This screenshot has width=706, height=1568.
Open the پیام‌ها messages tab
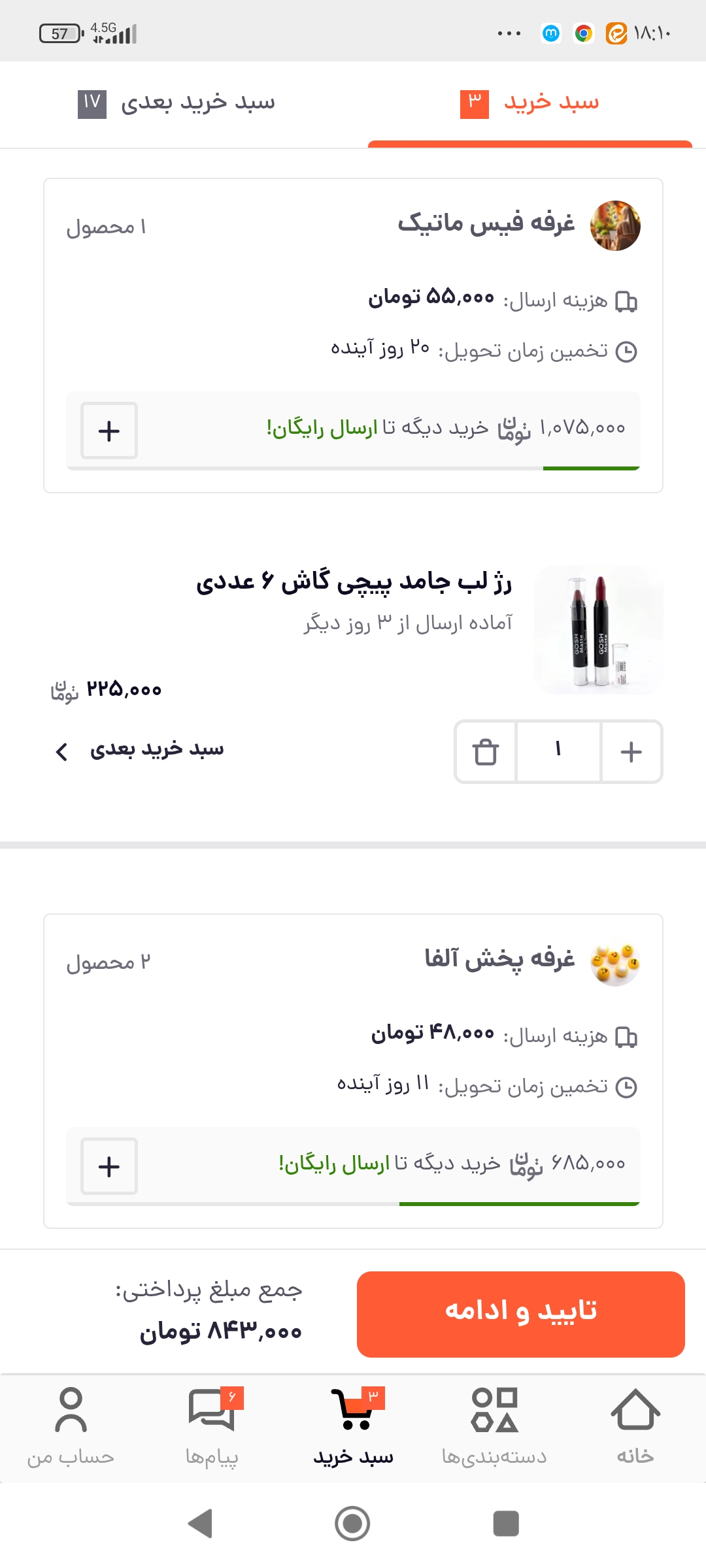coord(212,1424)
